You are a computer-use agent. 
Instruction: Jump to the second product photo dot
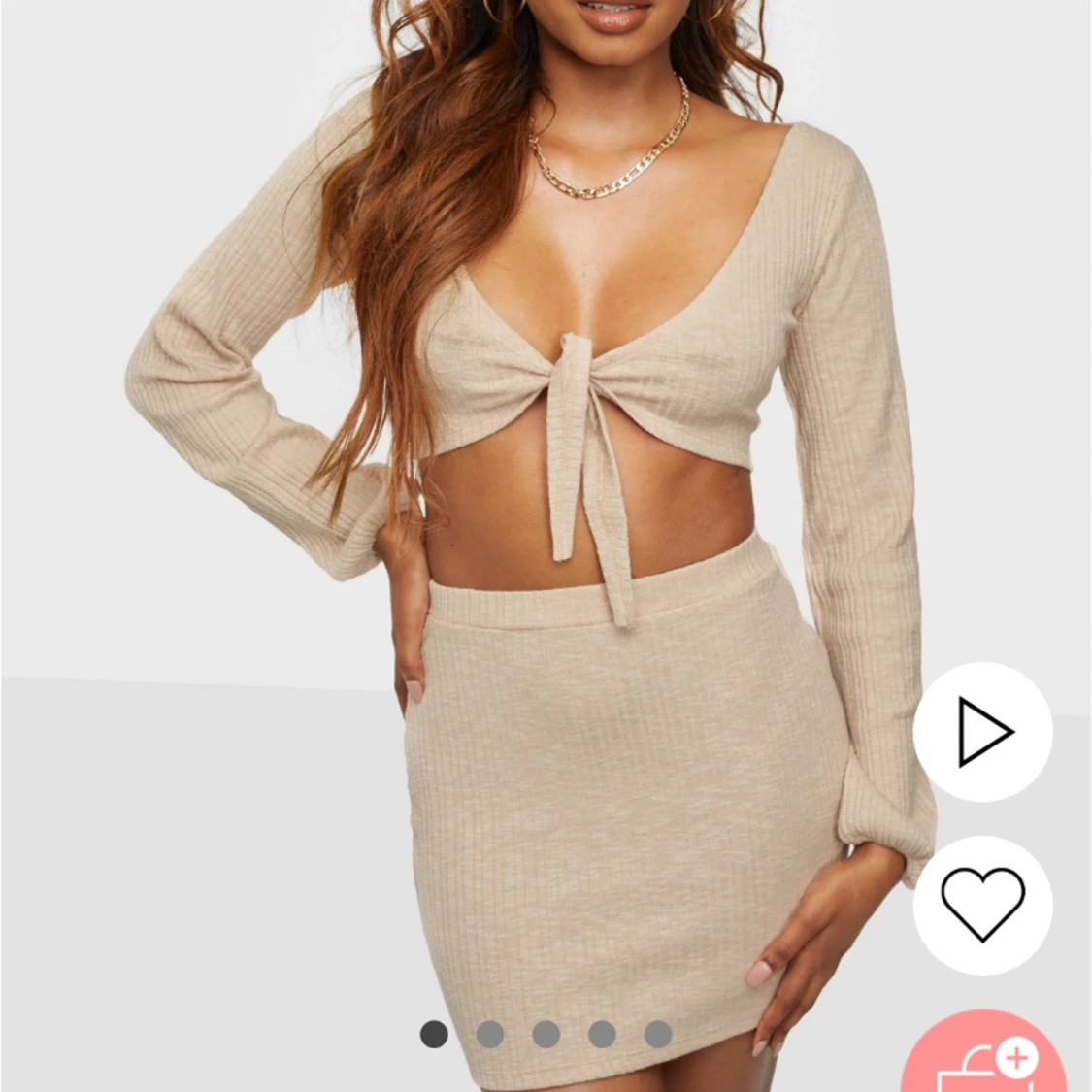click(490, 1034)
